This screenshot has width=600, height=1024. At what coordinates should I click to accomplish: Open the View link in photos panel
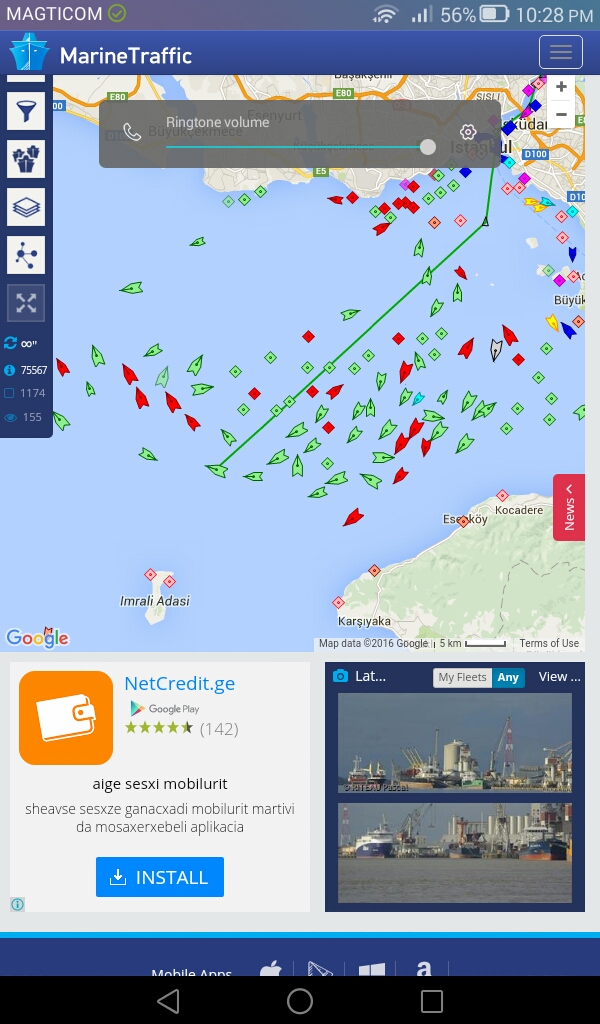[558, 677]
